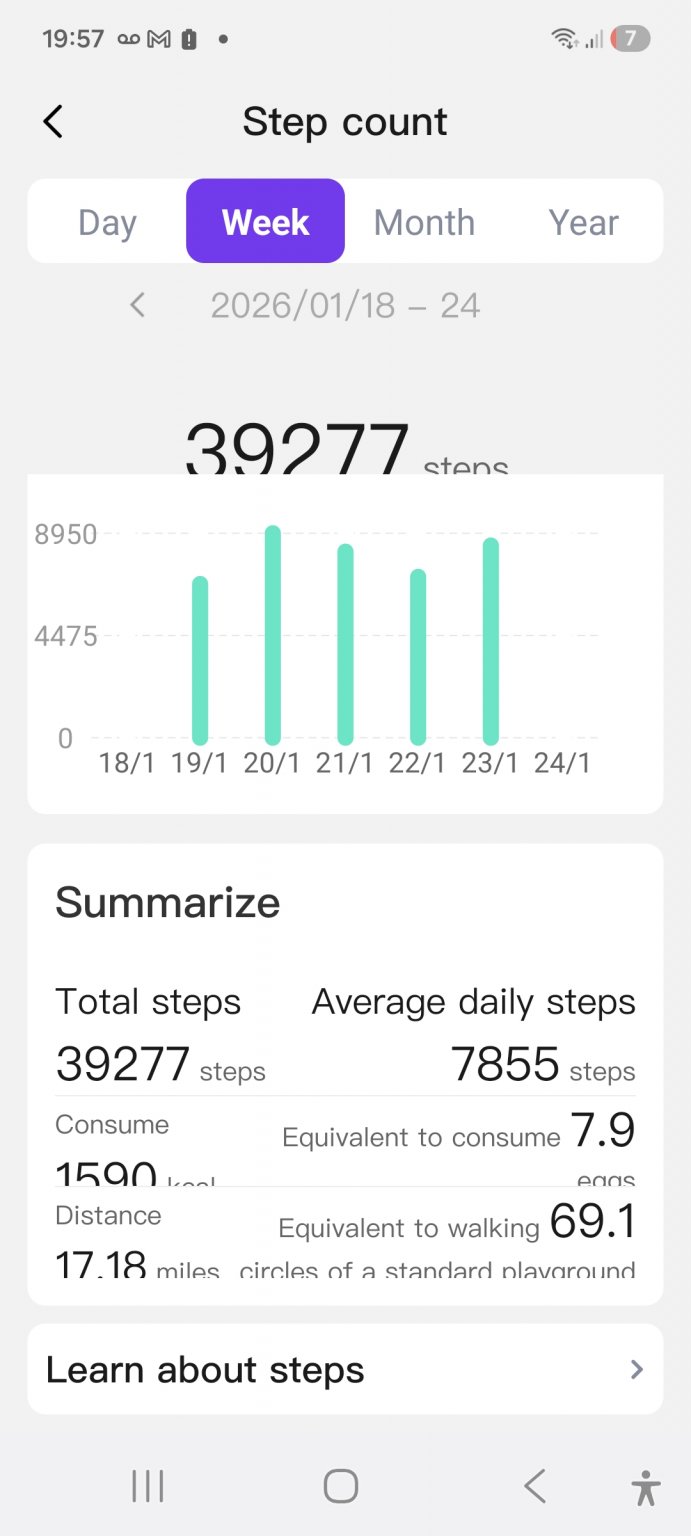This screenshot has width=691, height=1536.
Task: Go to the previous week
Action: (x=138, y=305)
